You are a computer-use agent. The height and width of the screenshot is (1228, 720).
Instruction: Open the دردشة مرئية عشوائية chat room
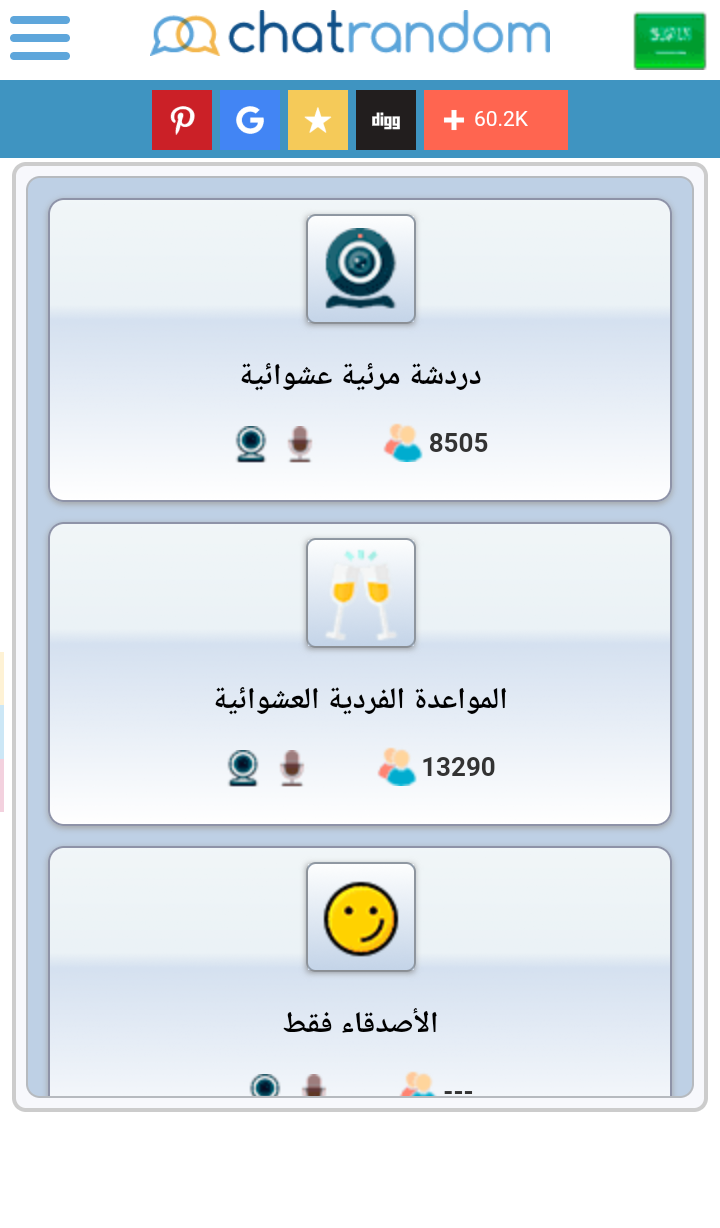click(x=360, y=350)
